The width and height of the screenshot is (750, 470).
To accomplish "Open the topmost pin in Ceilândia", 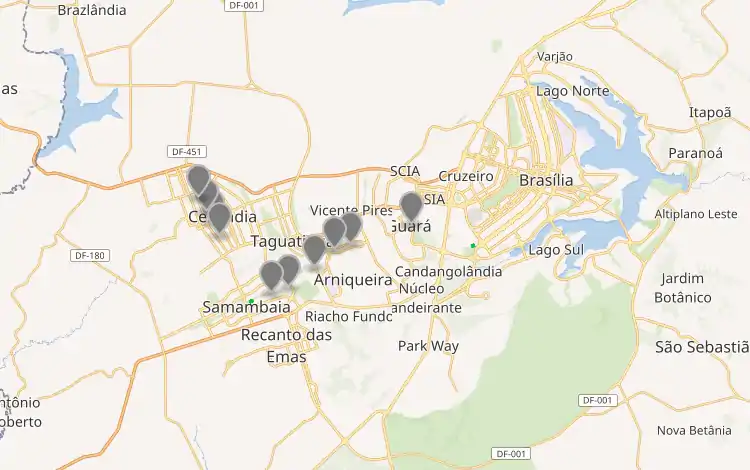I will pyautogui.click(x=198, y=179).
